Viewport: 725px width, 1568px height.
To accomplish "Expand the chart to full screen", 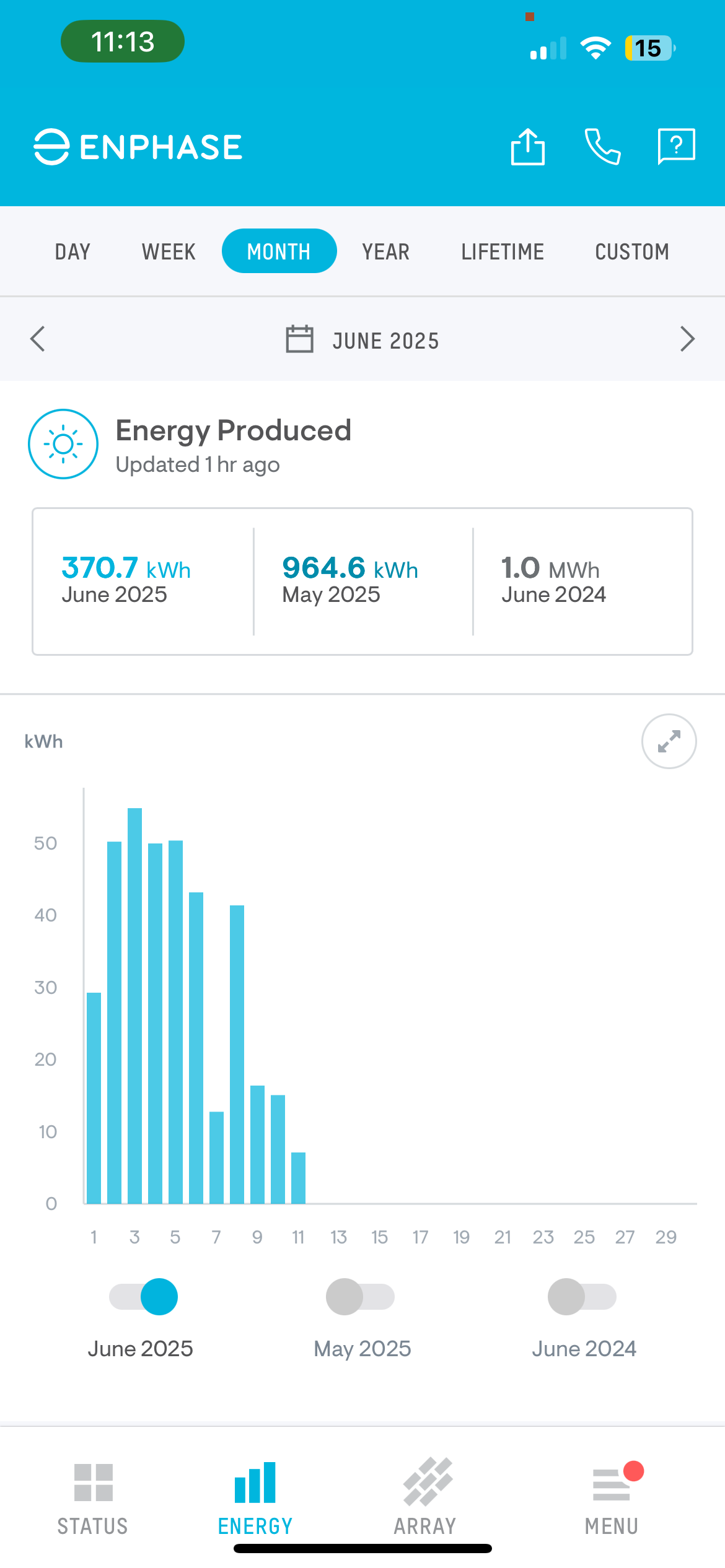I will (669, 741).
